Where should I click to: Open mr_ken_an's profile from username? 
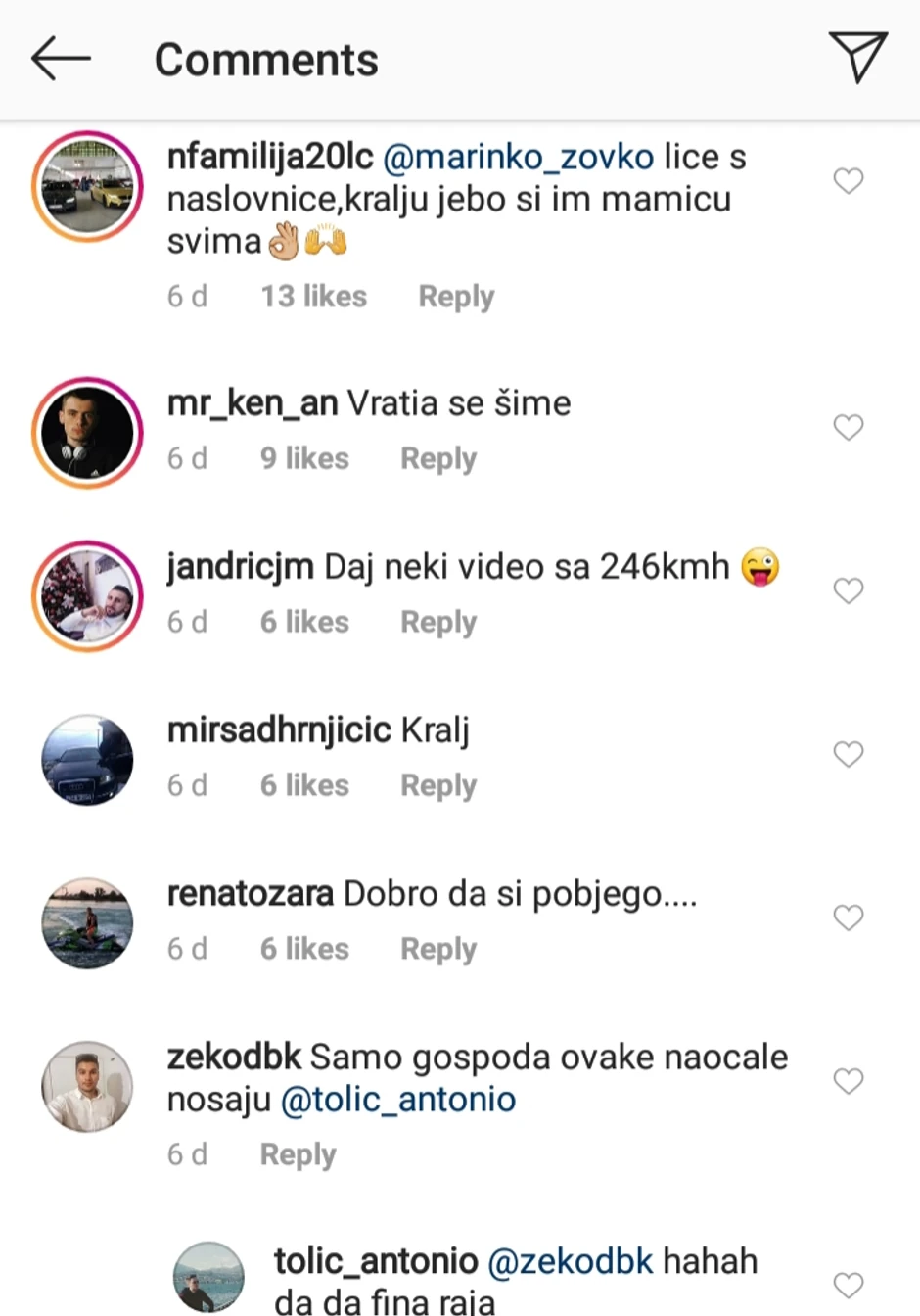(252, 403)
